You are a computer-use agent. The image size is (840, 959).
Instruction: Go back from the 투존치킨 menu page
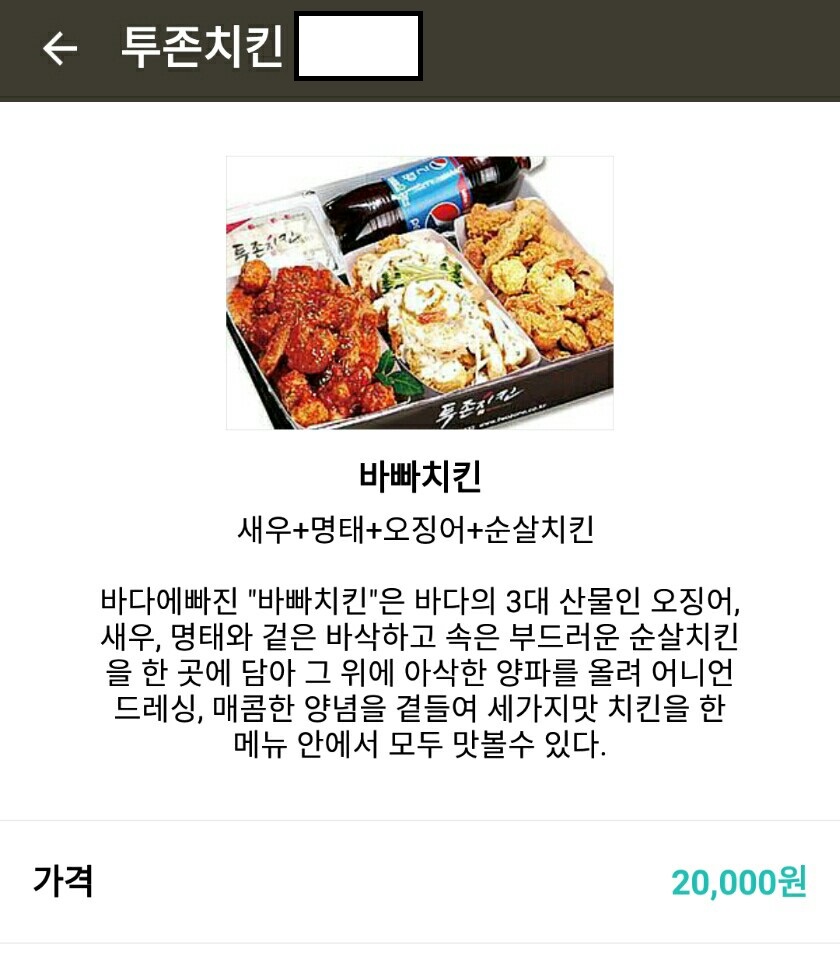click(x=59, y=48)
